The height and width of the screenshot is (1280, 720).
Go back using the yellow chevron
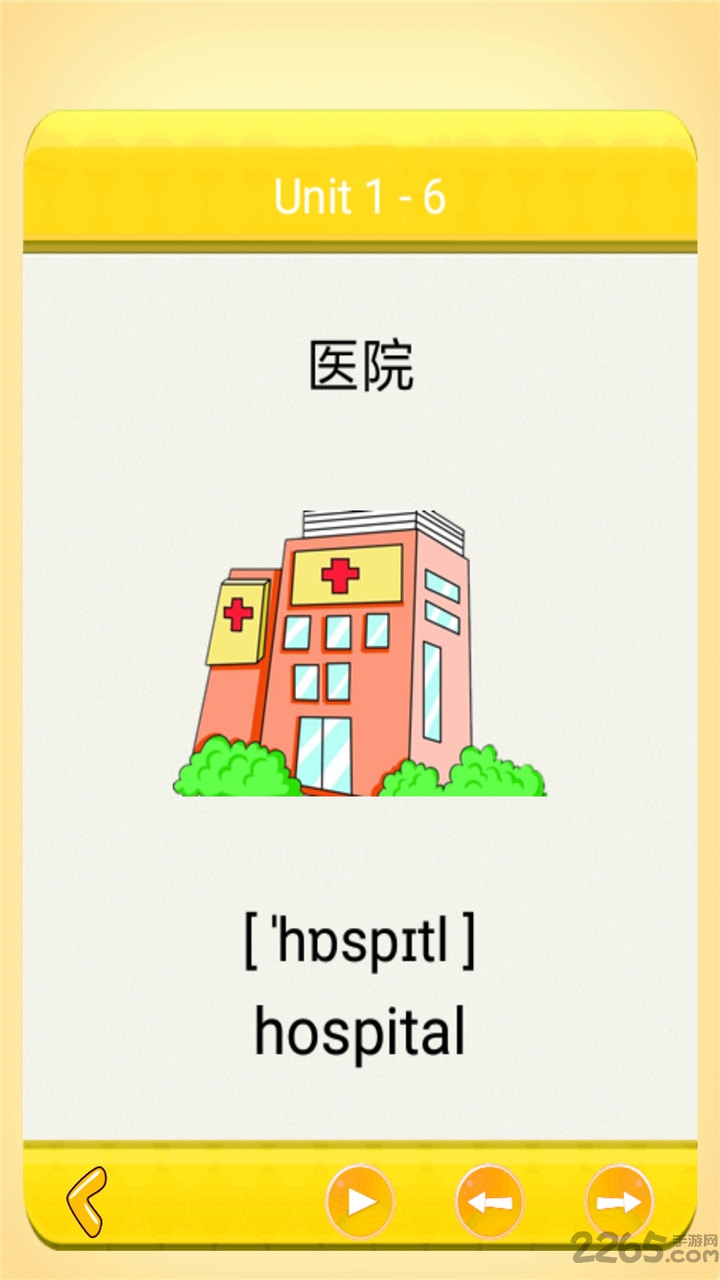pyautogui.click(x=87, y=1201)
